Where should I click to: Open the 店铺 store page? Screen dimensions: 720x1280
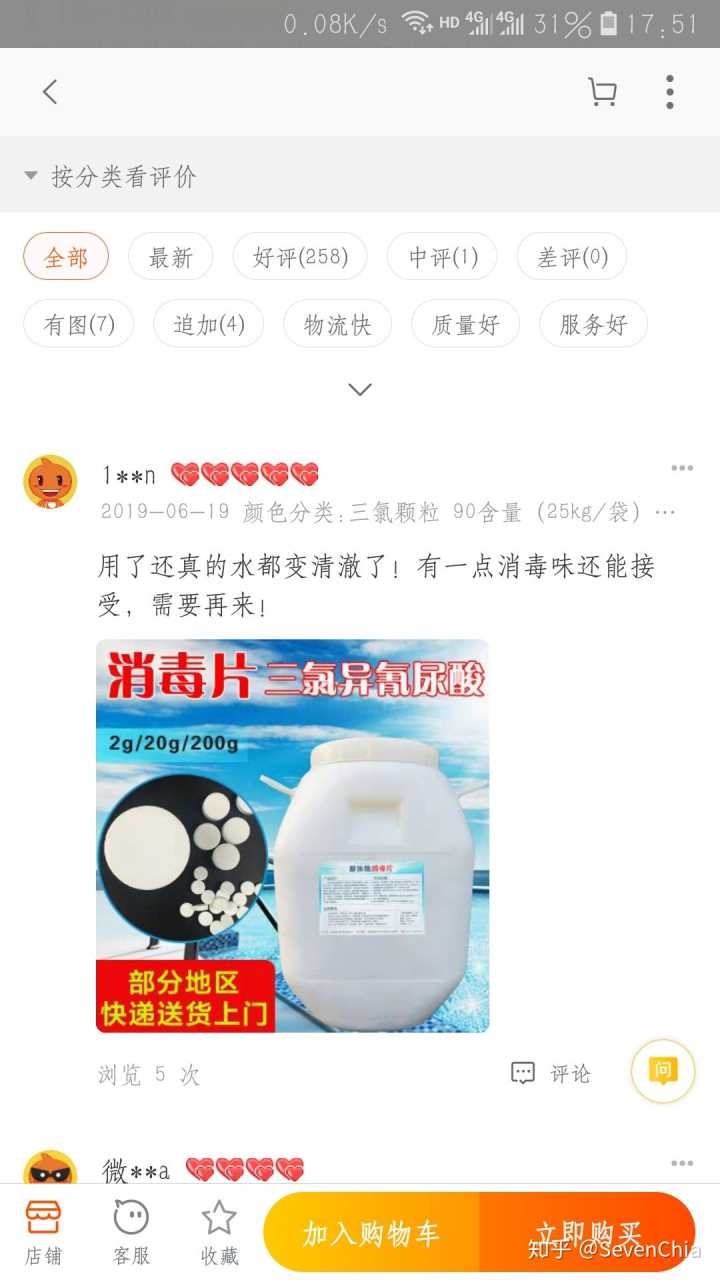43,1232
